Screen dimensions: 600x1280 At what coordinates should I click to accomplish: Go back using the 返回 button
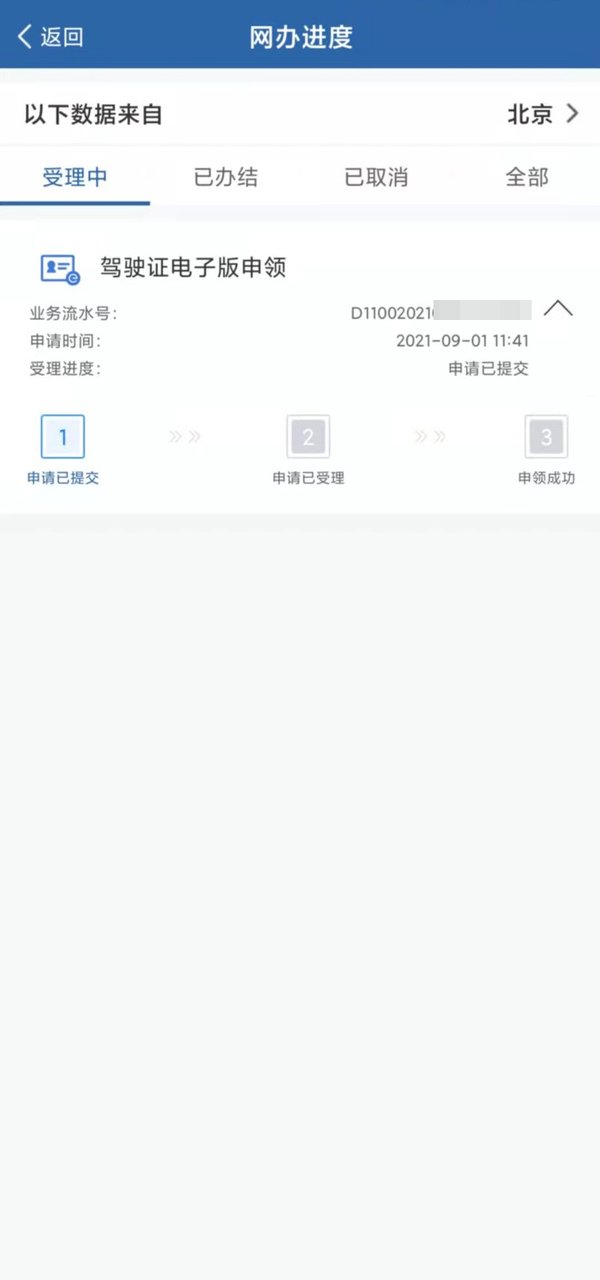coord(50,37)
